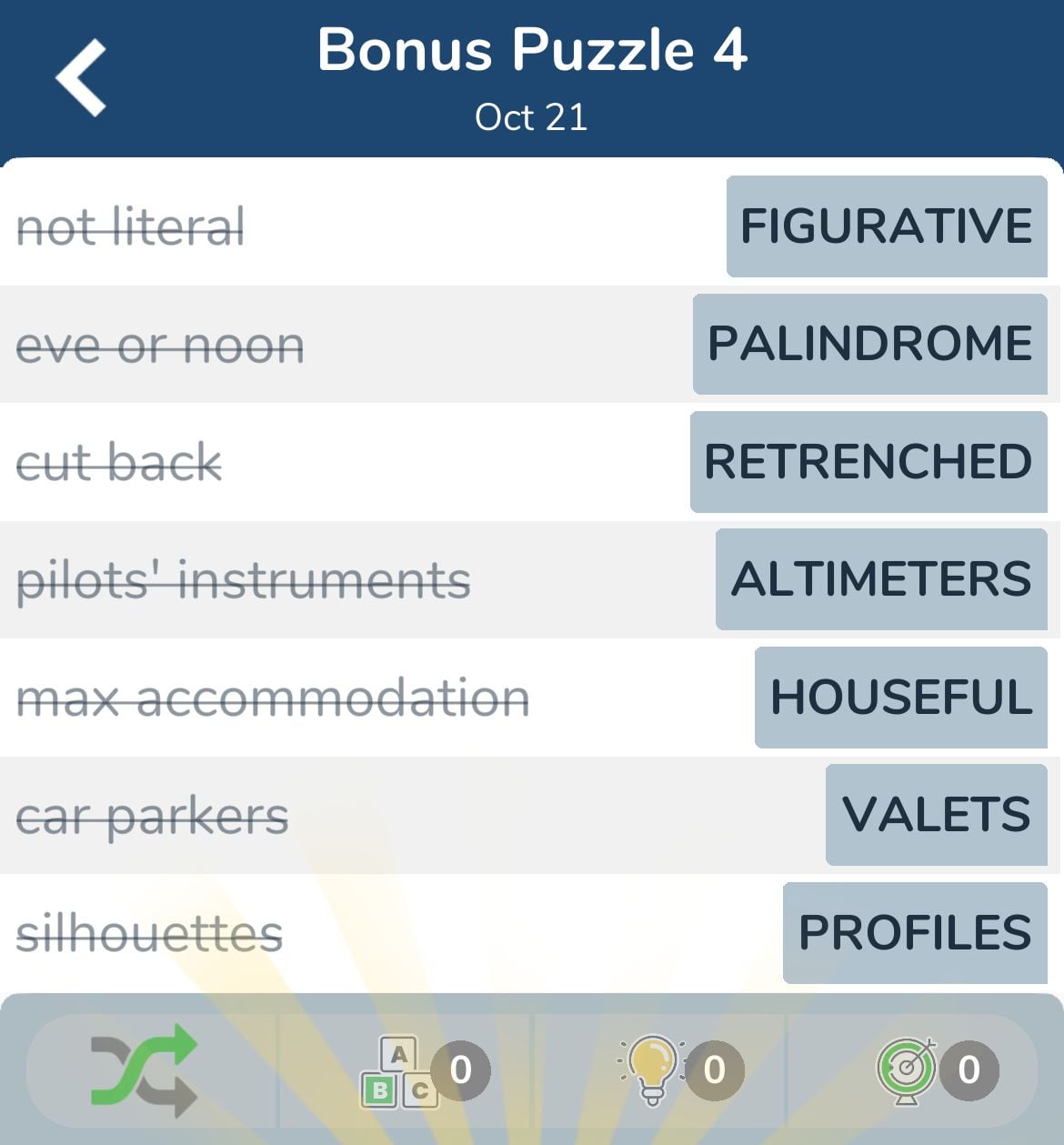The image size is (1064, 1145).
Task: Click the RETRENCHED answer tile
Action: (866, 462)
